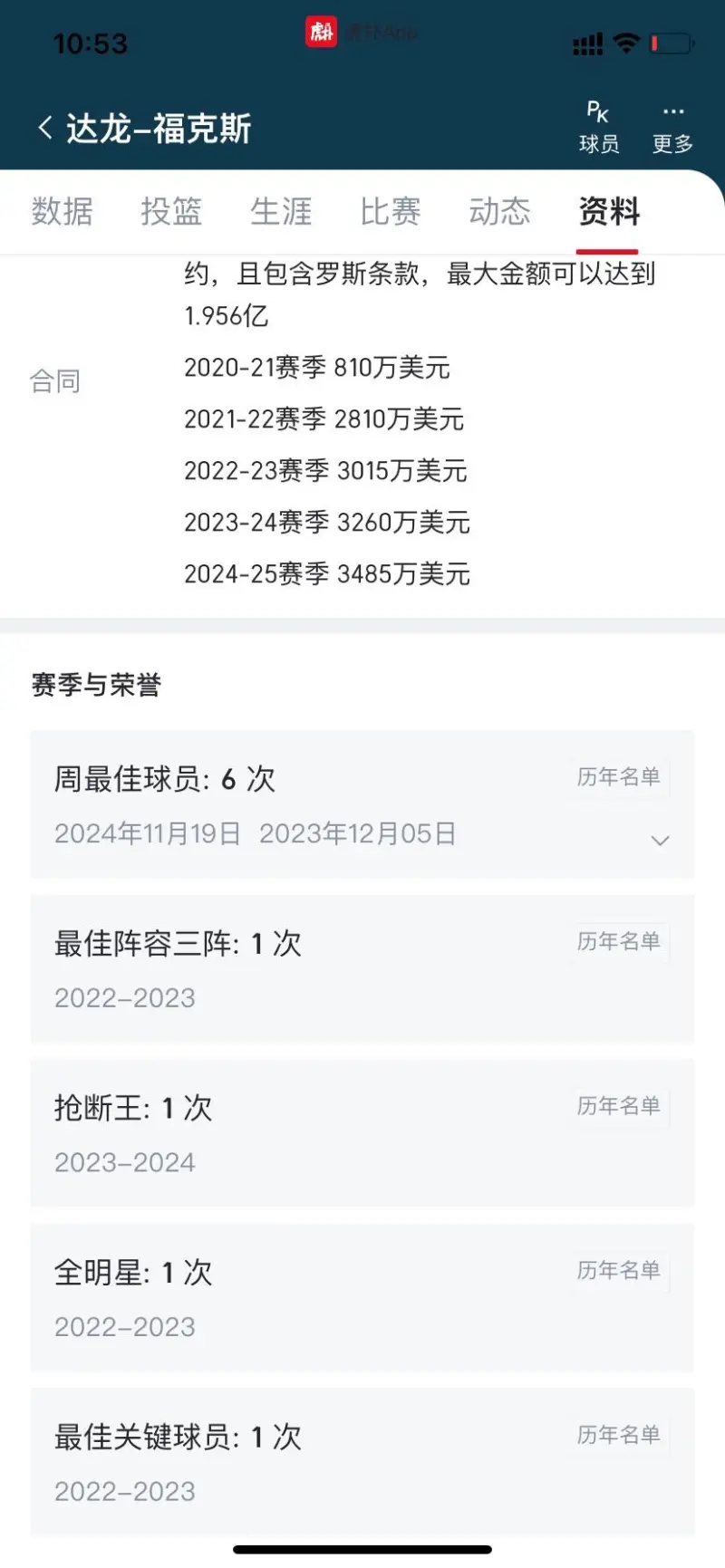
Task: Switch to the 比赛 tab
Action: (391, 212)
